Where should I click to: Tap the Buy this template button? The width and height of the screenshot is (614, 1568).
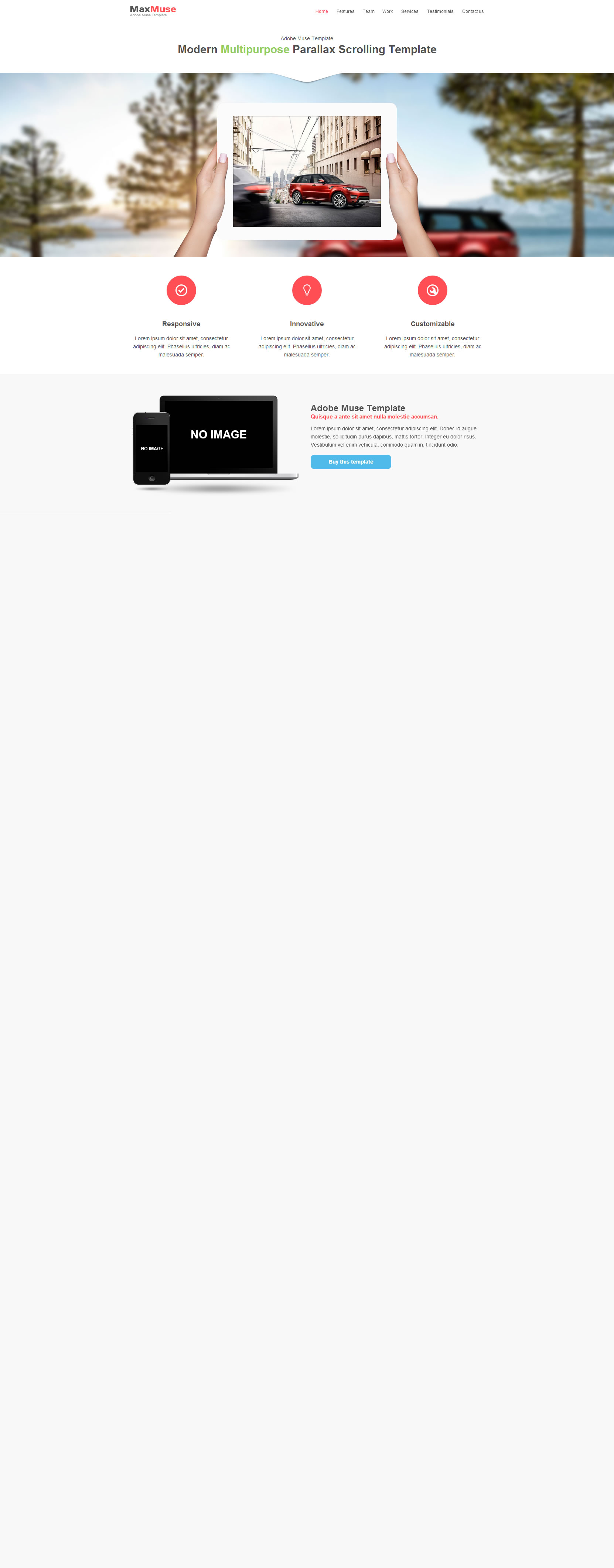(x=351, y=462)
